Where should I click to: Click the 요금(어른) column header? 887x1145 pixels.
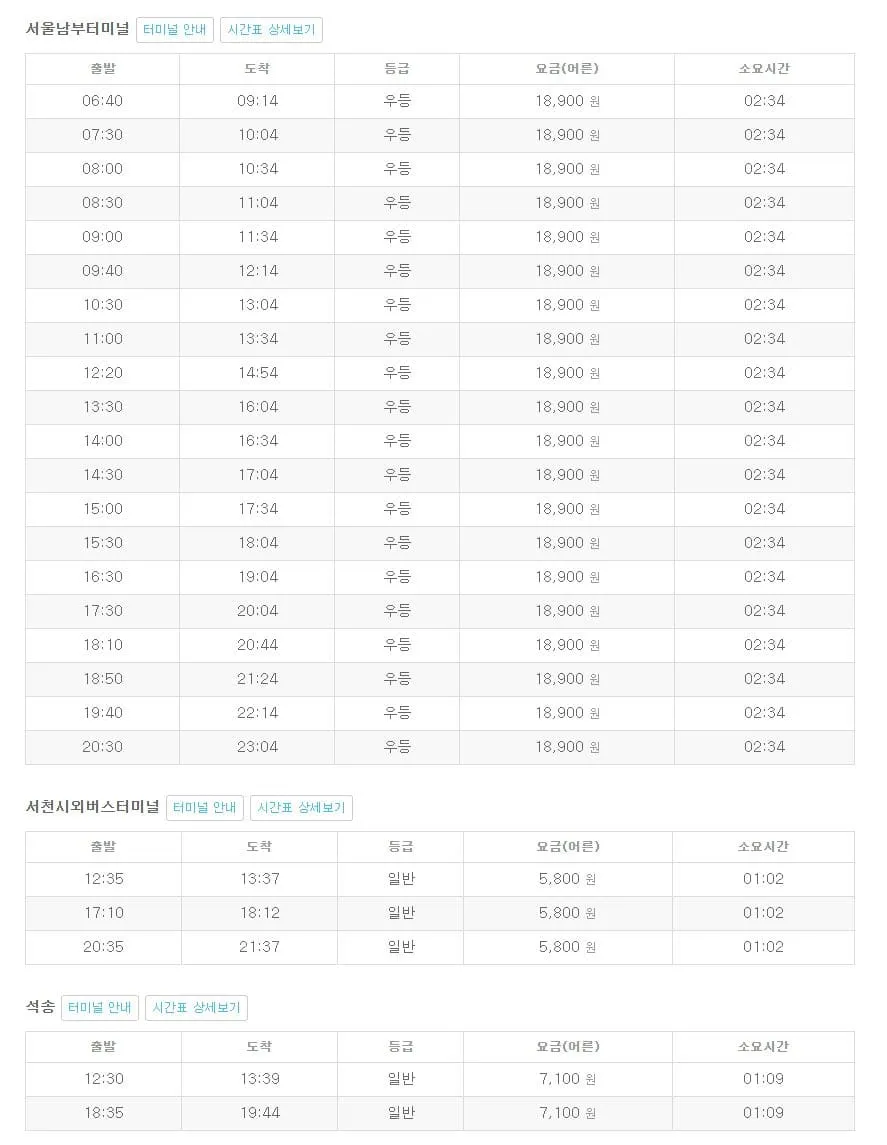[566, 68]
